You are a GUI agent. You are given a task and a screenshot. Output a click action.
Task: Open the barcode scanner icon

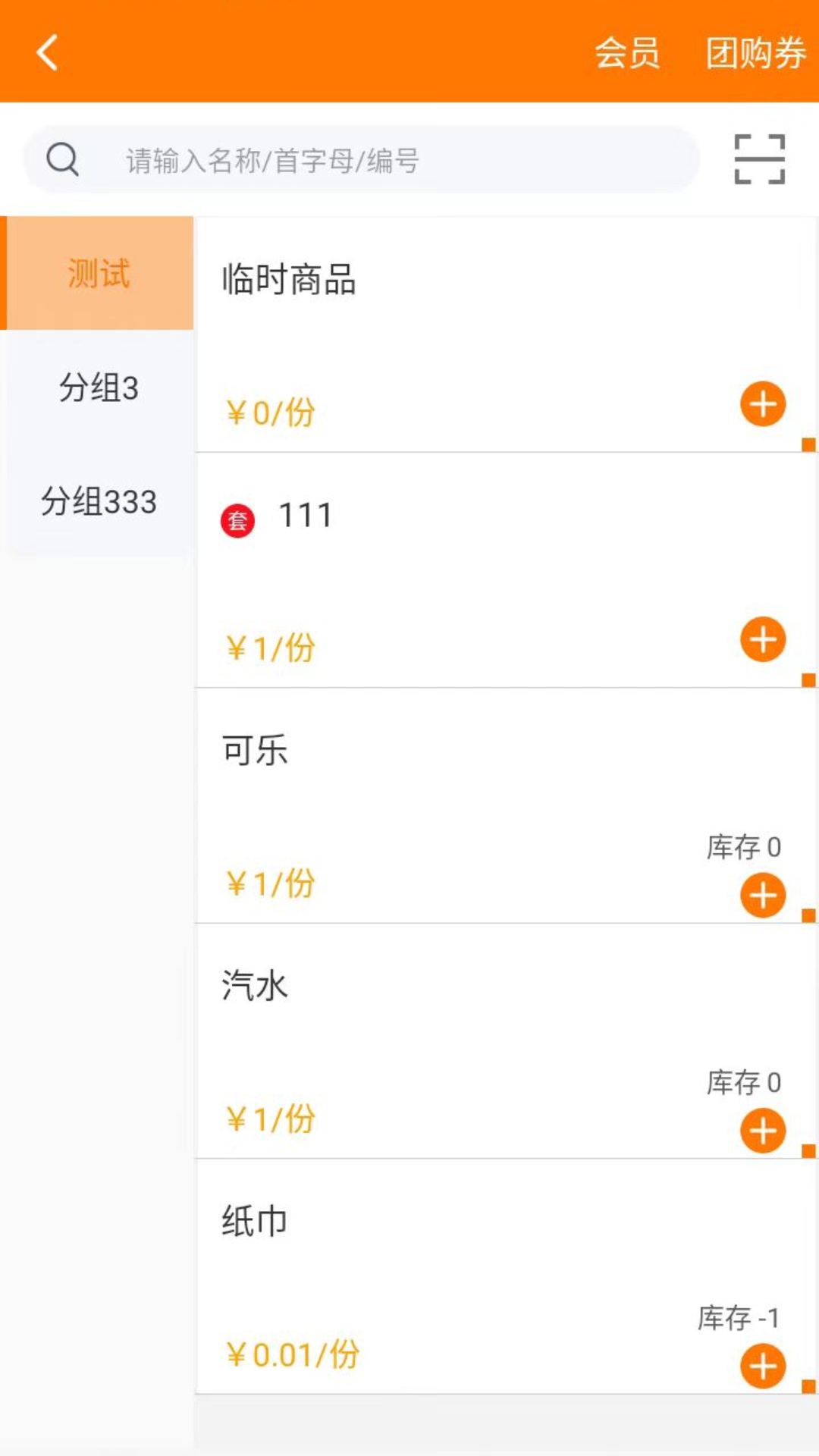tap(759, 159)
